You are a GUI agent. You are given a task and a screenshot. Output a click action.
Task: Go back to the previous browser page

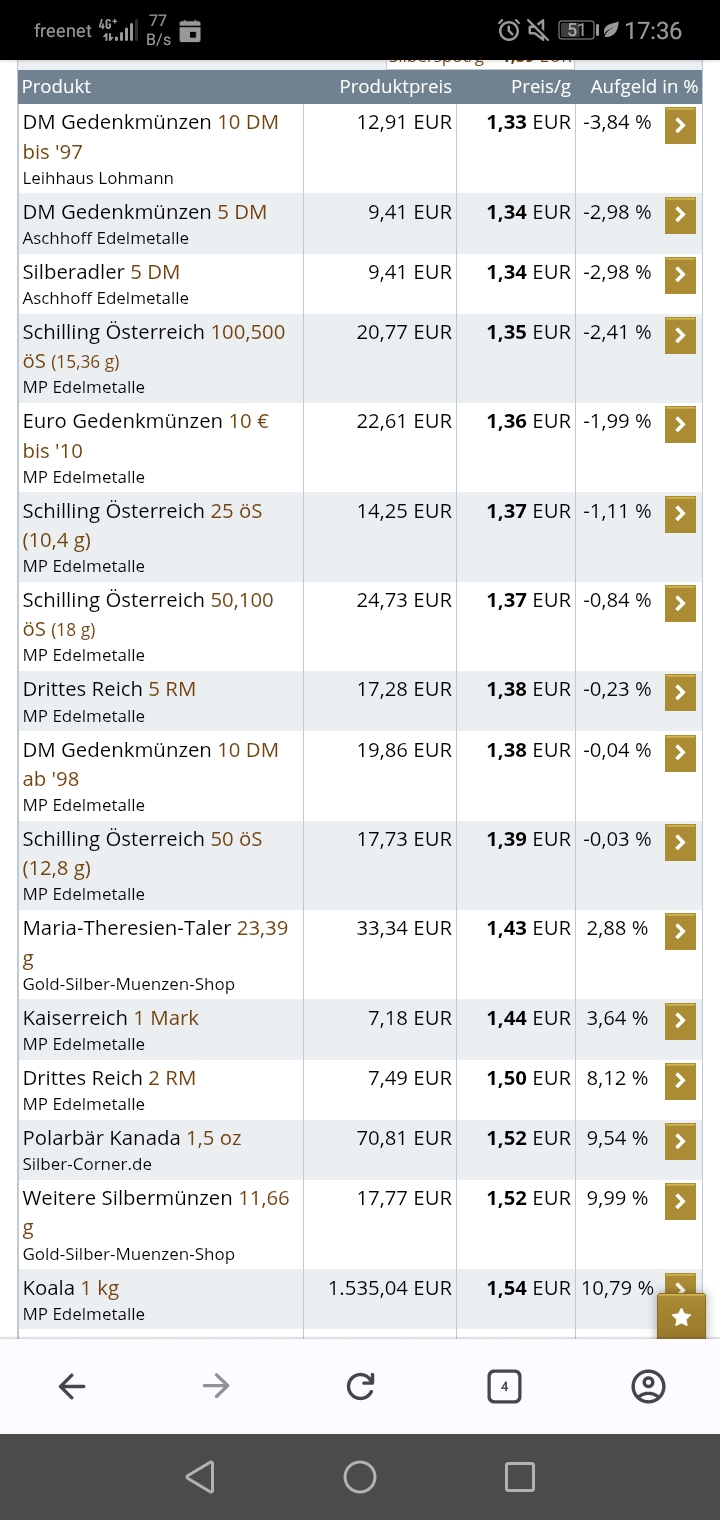pos(72,1386)
